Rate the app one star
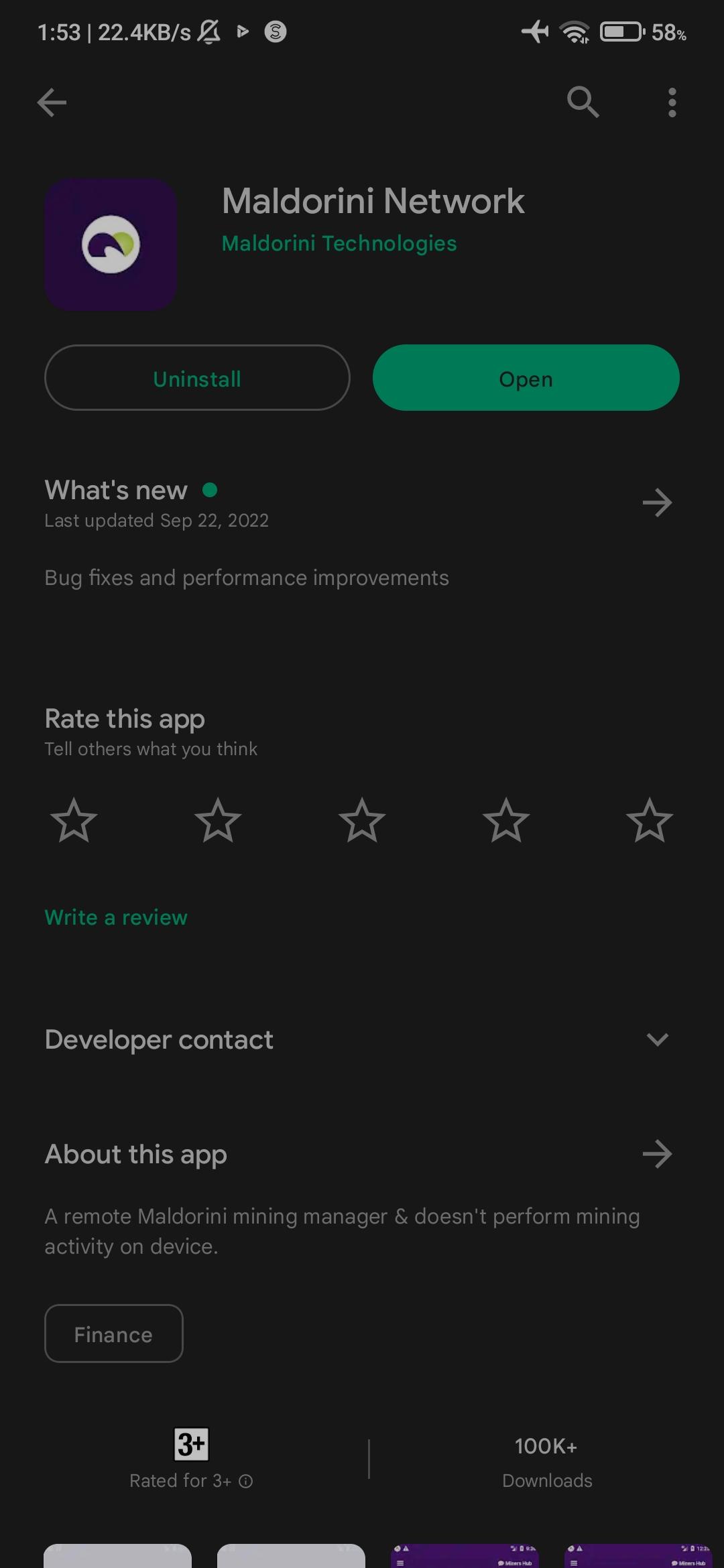This screenshot has height=1568, width=724. point(74,820)
